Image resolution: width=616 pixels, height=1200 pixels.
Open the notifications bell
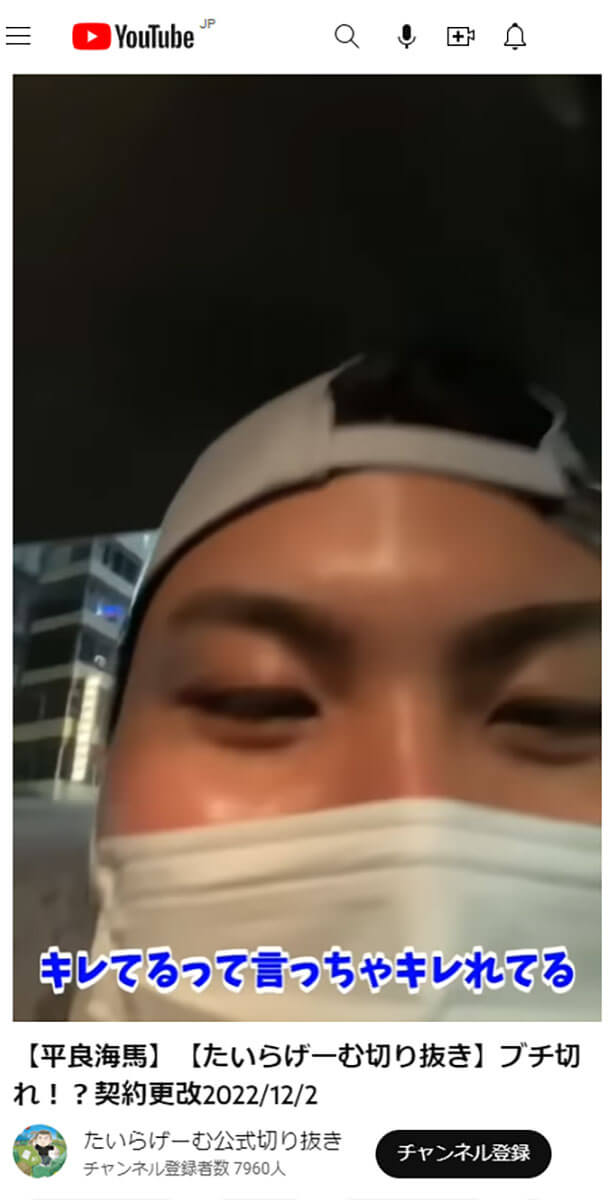(x=514, y=37)
